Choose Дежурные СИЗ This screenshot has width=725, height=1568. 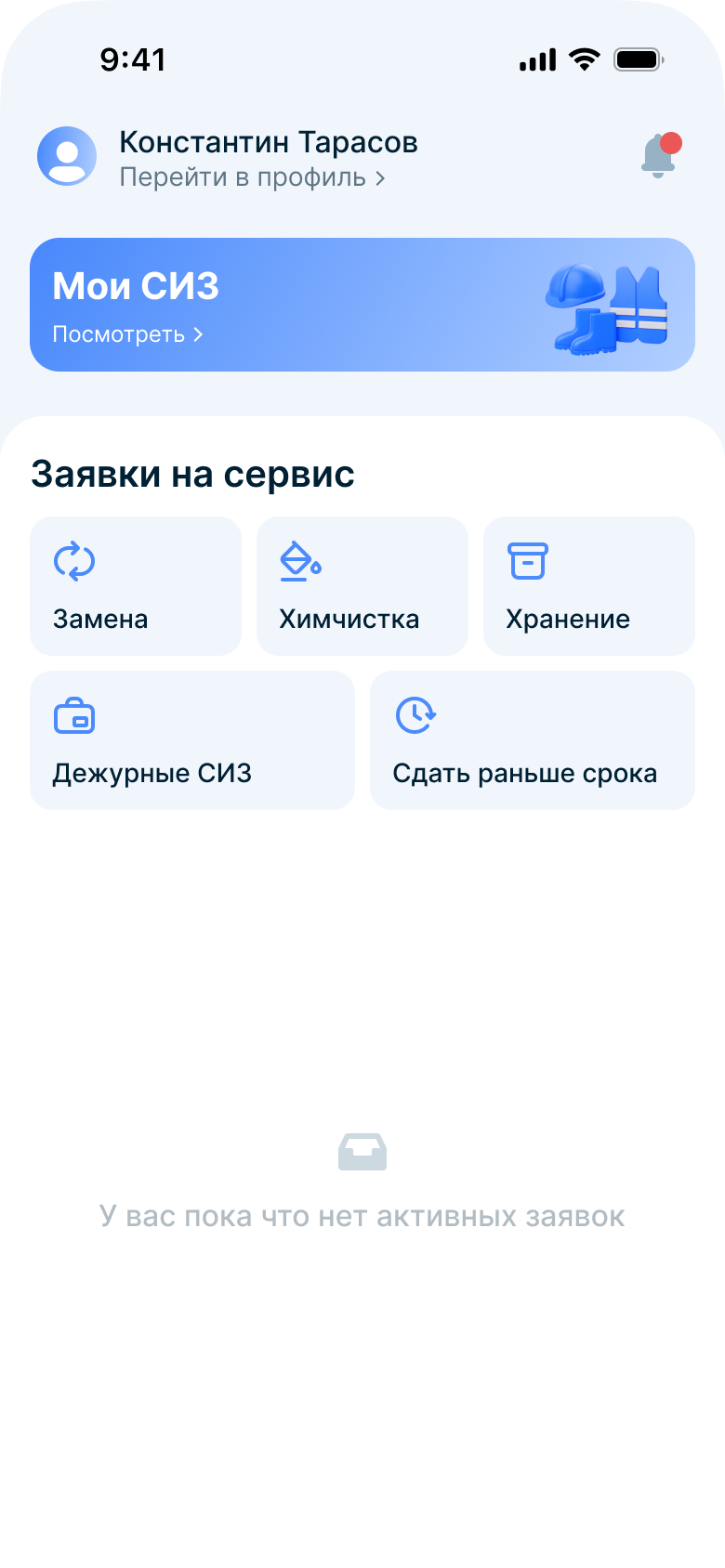click(x=192, y=740)
